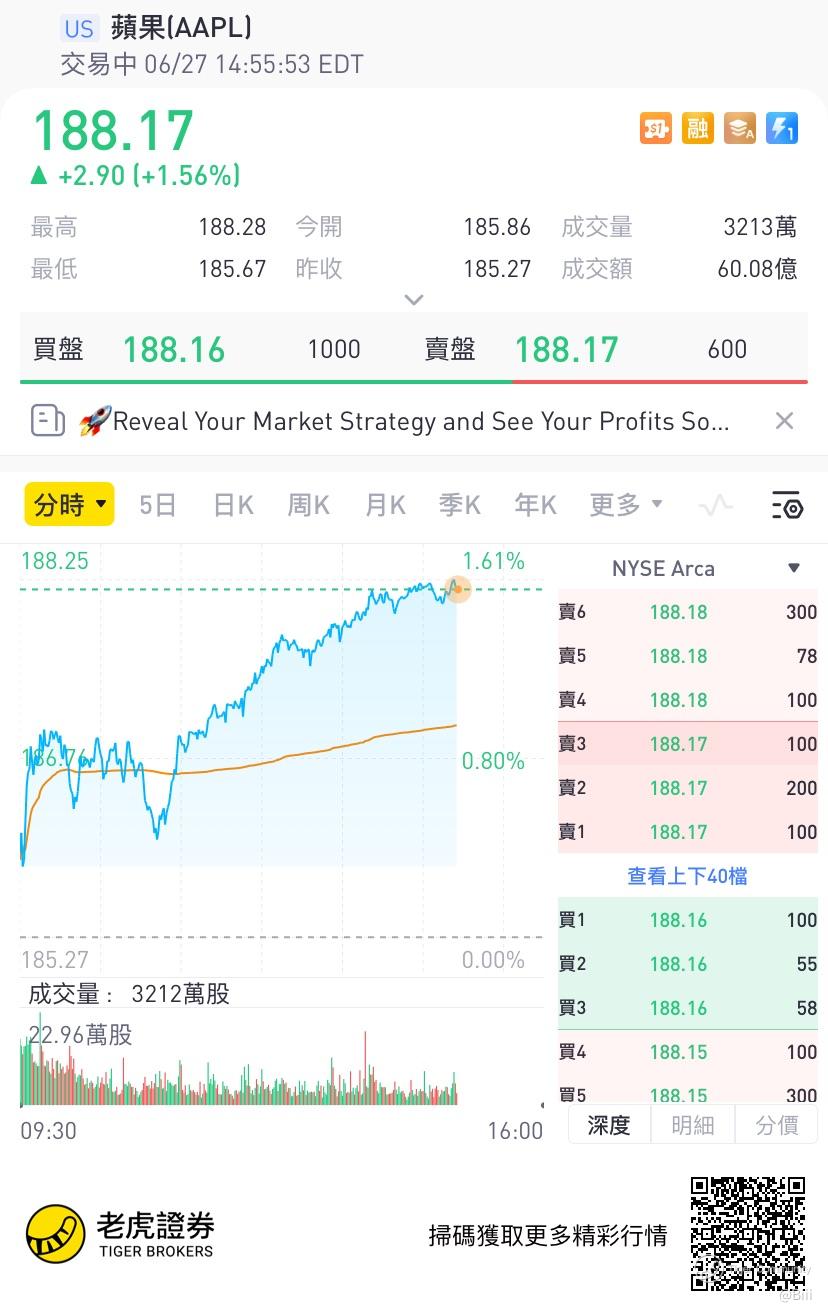Expand more quote details chevron
Viewport: 828px width, 1314px height.
click(414, 299)
